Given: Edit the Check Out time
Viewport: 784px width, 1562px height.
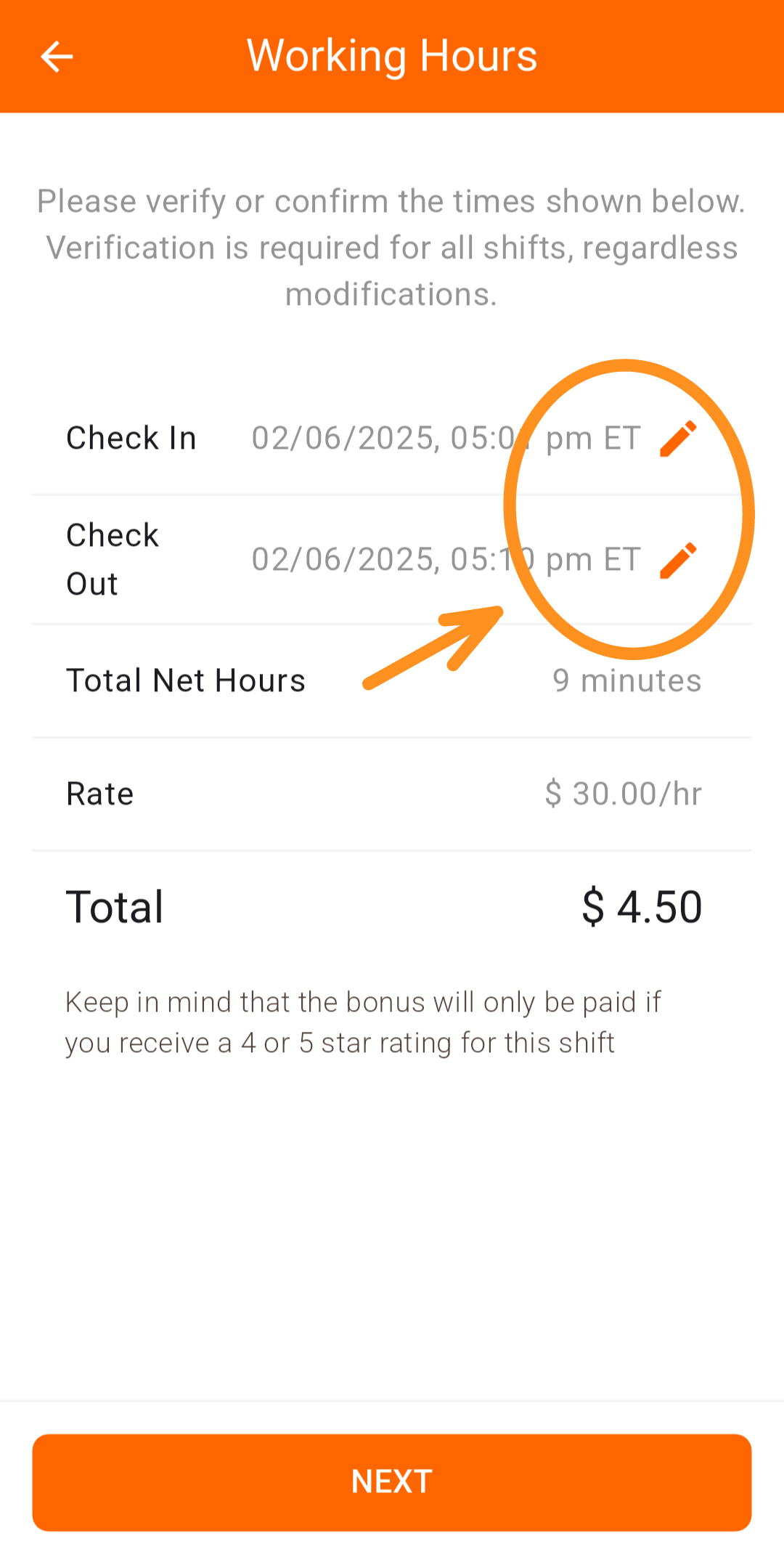Looking at the screenshot, I should [x=679, y=561].
